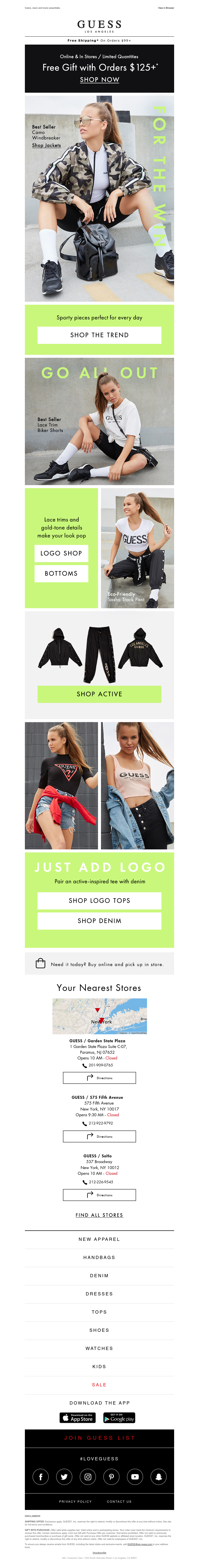Screen dimensions: 199x1568
Task: Open the LOGO SHOP button
Action: click(61, 553)
